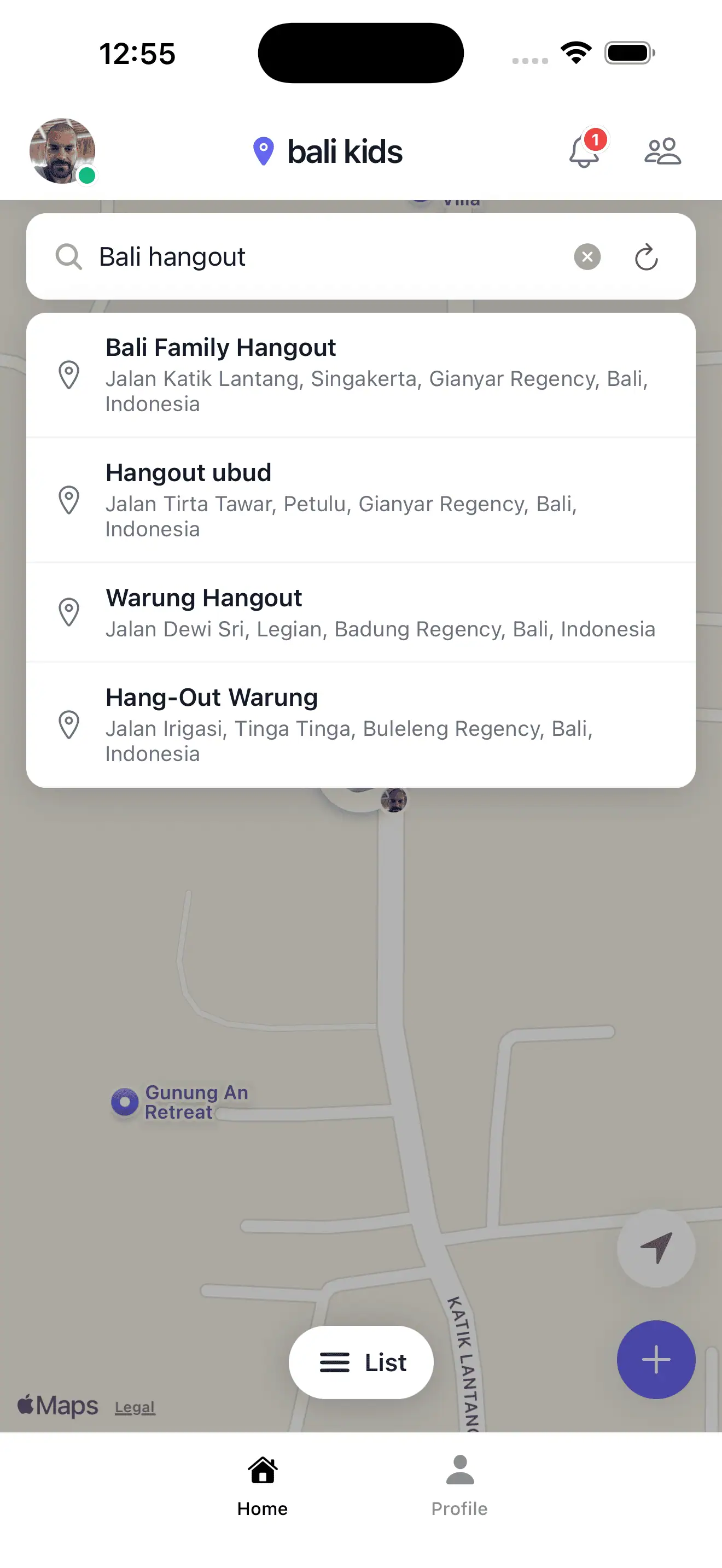Open the List view
Image resolution: width=722 pixels, height=1568 pixels.
360,1362
